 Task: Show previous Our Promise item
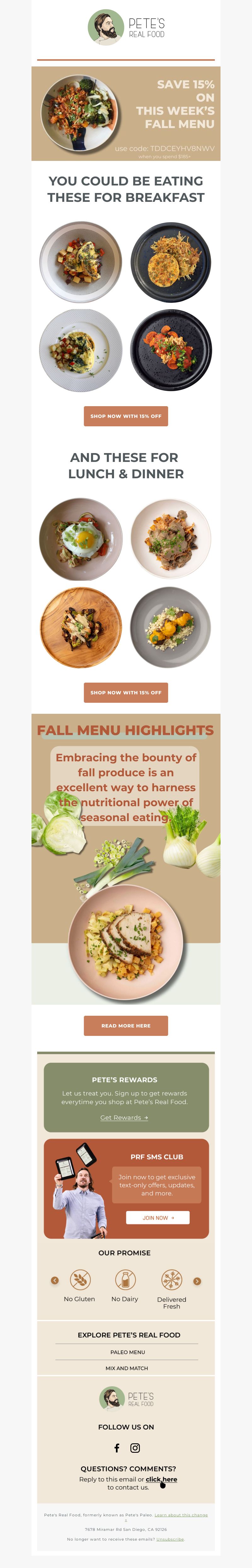[55, 1281]
